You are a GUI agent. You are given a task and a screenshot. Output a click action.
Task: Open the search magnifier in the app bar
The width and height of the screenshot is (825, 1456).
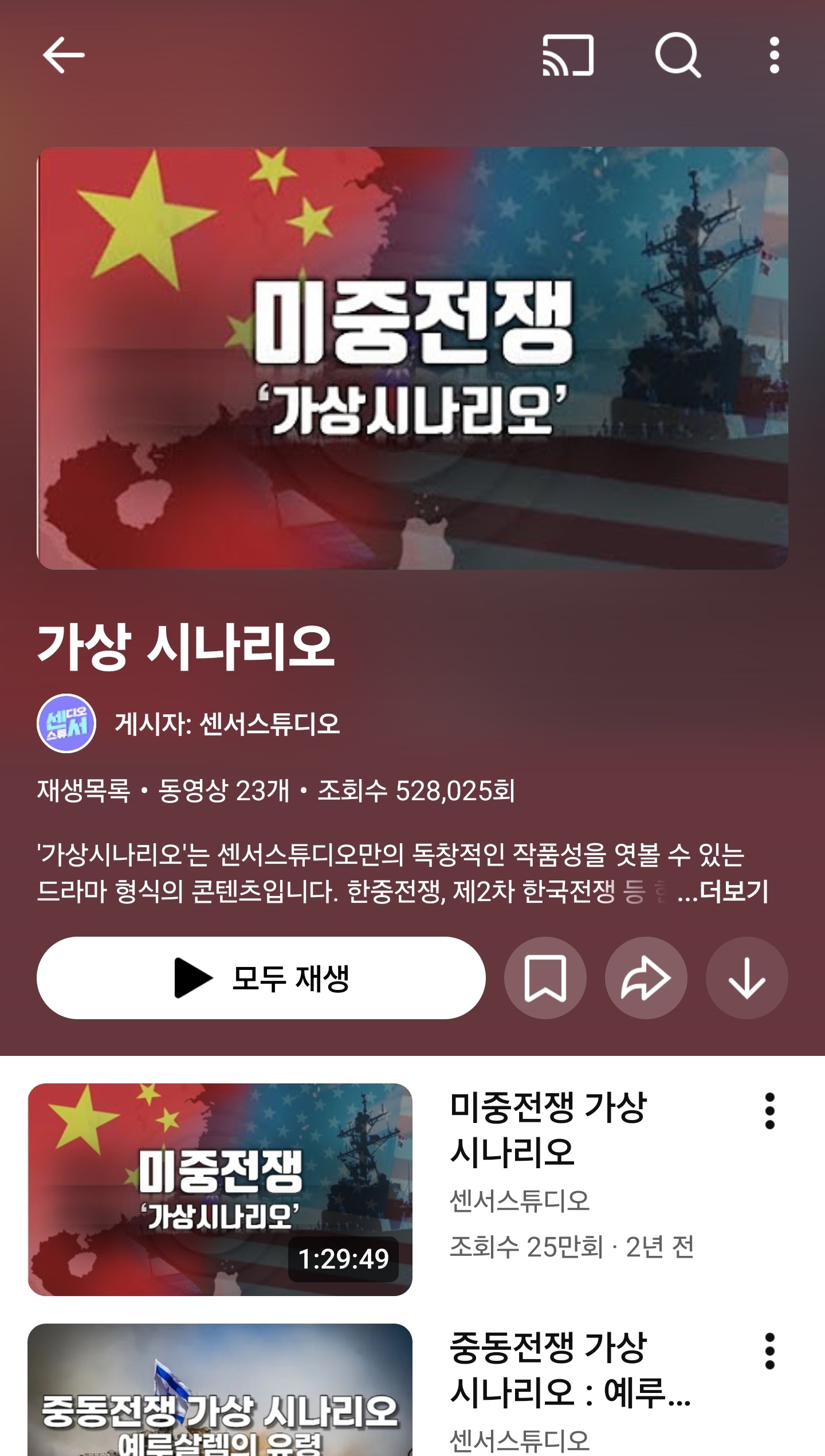pos(677,56)
